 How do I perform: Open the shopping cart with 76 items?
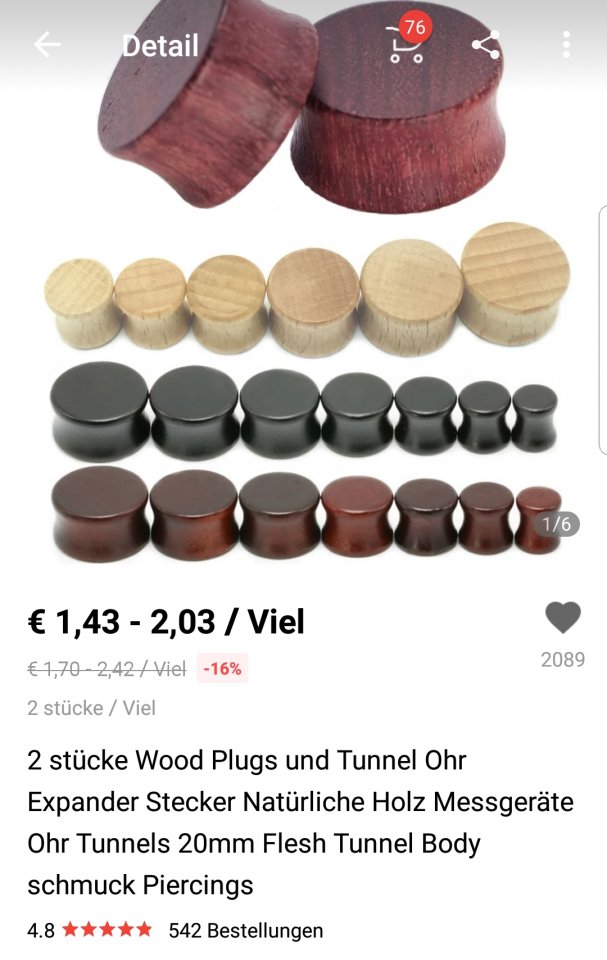pos(405,44)
